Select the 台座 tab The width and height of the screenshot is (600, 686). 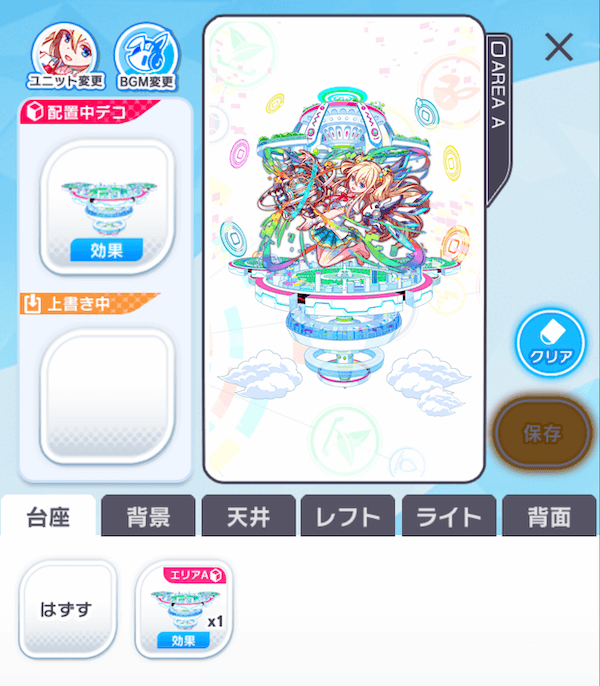[x=48, y=517]
